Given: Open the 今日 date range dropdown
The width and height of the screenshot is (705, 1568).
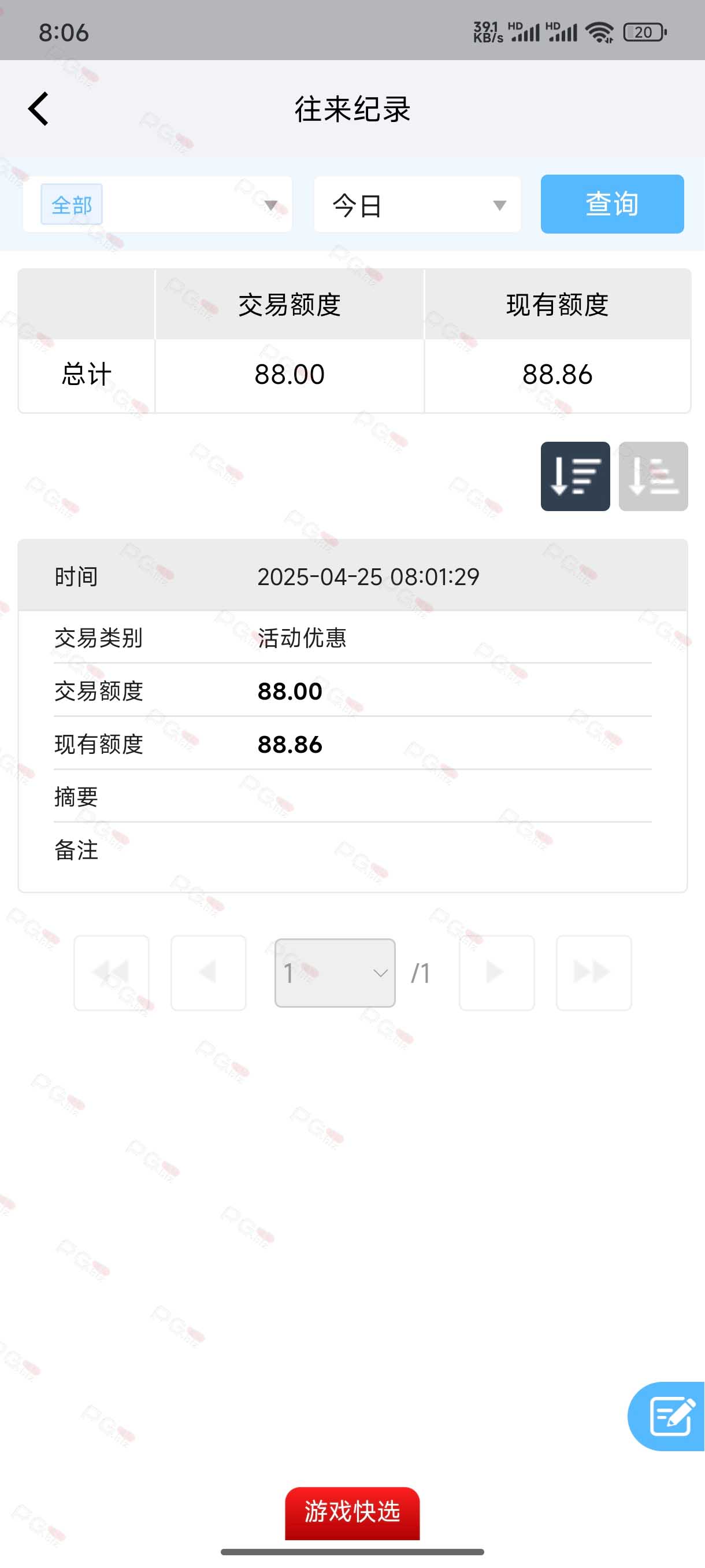Looking at the screenshot, I should [x=417, y=205].
